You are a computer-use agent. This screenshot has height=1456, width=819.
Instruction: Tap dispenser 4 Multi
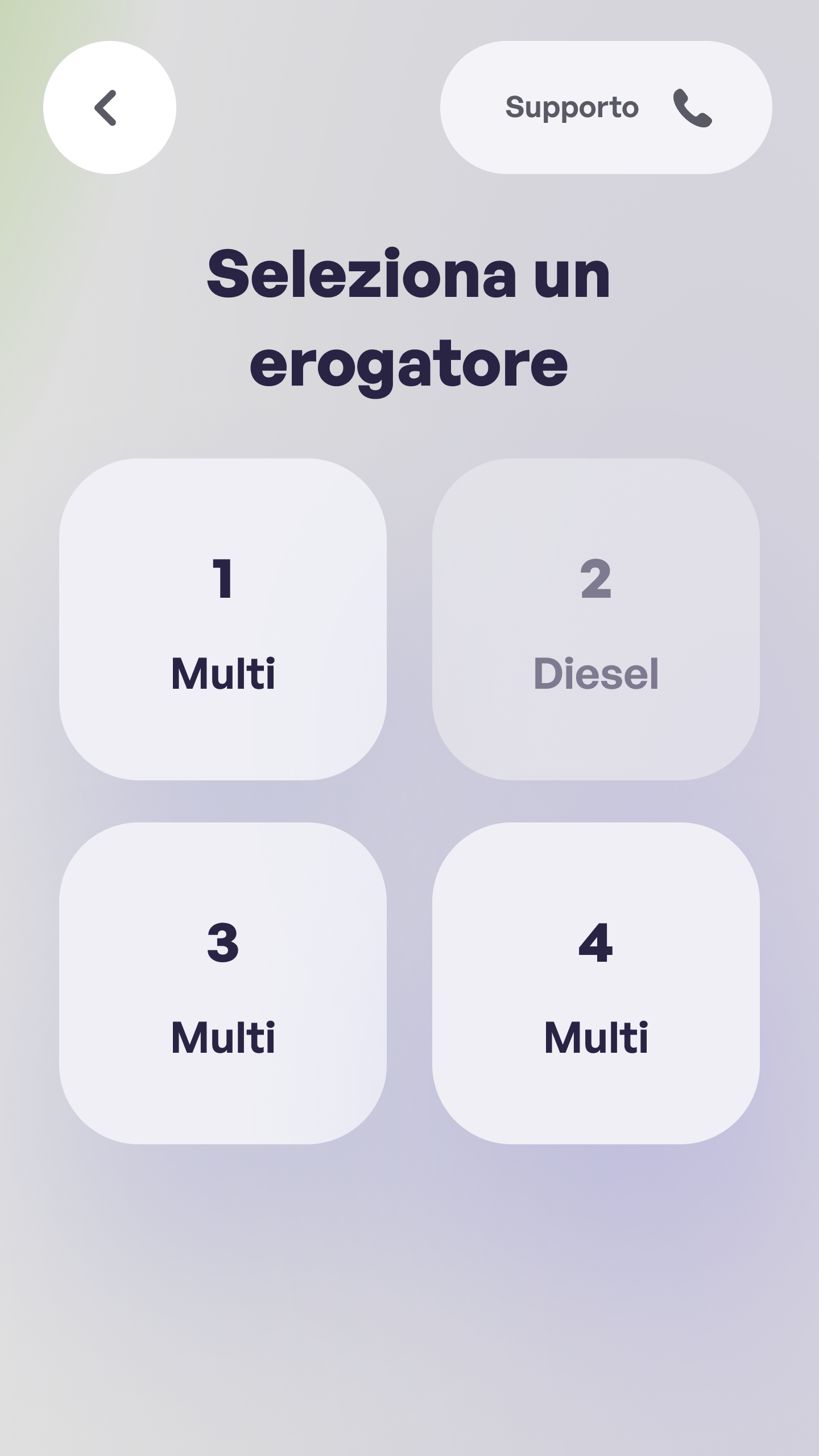(x=595, y=983)
